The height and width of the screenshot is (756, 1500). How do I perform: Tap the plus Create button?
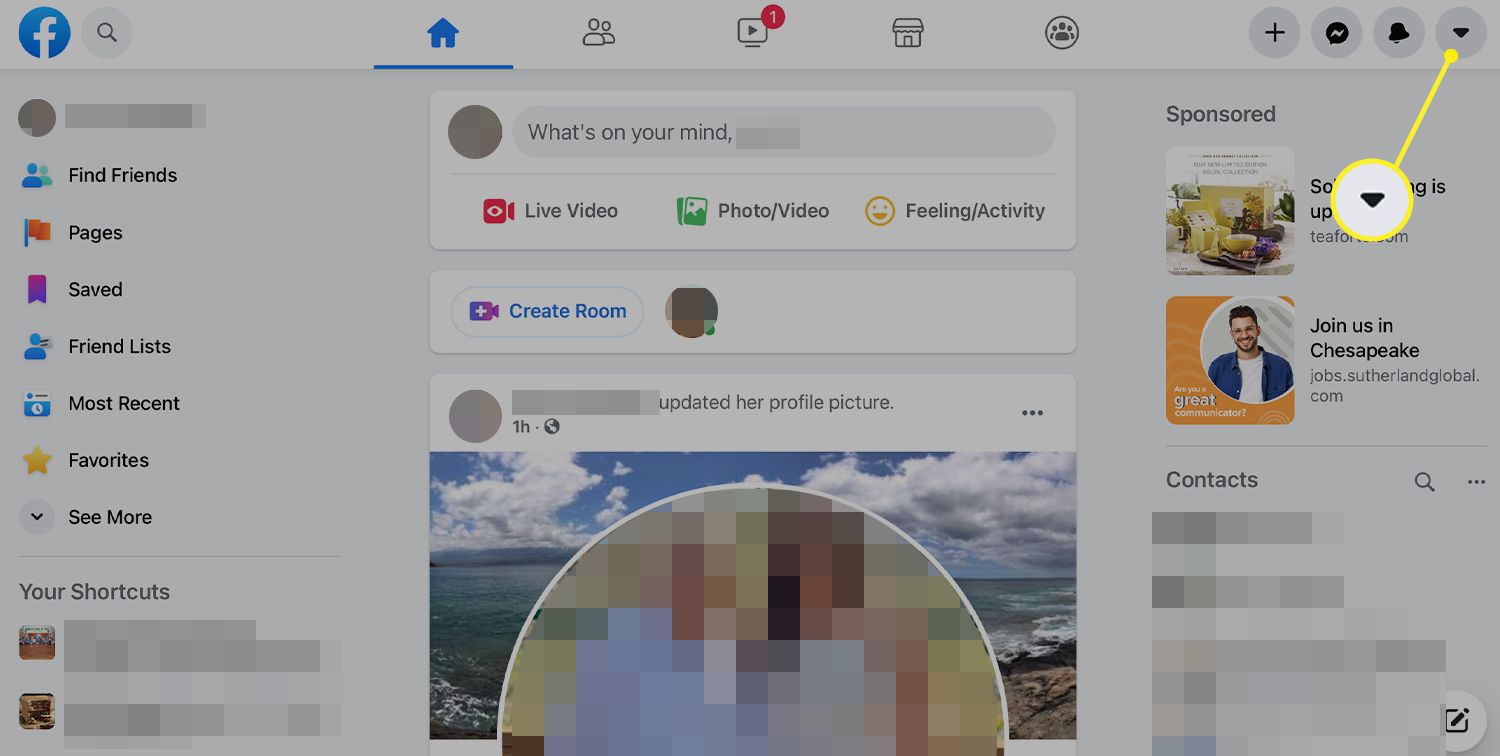pos(1274,33)
